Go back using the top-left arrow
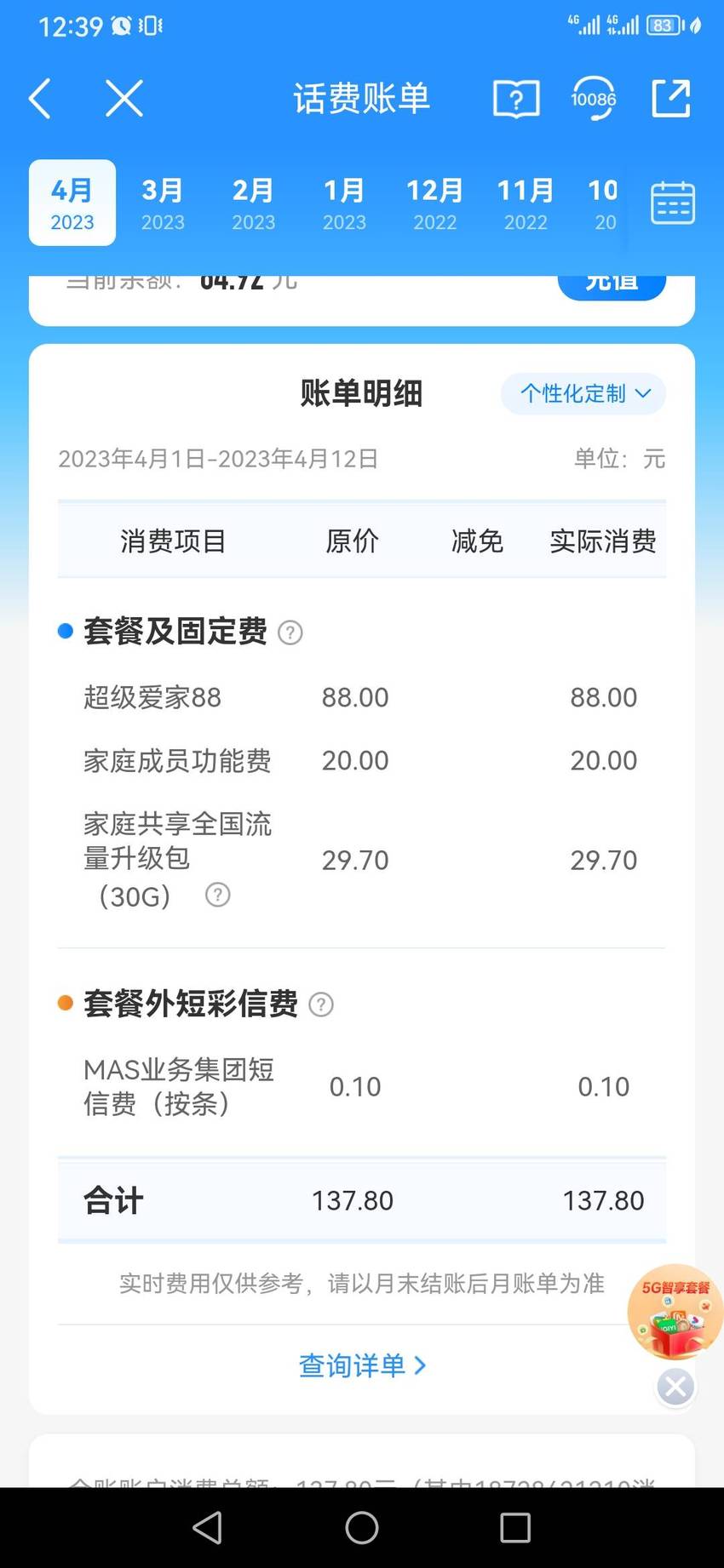 click(40, 99)
